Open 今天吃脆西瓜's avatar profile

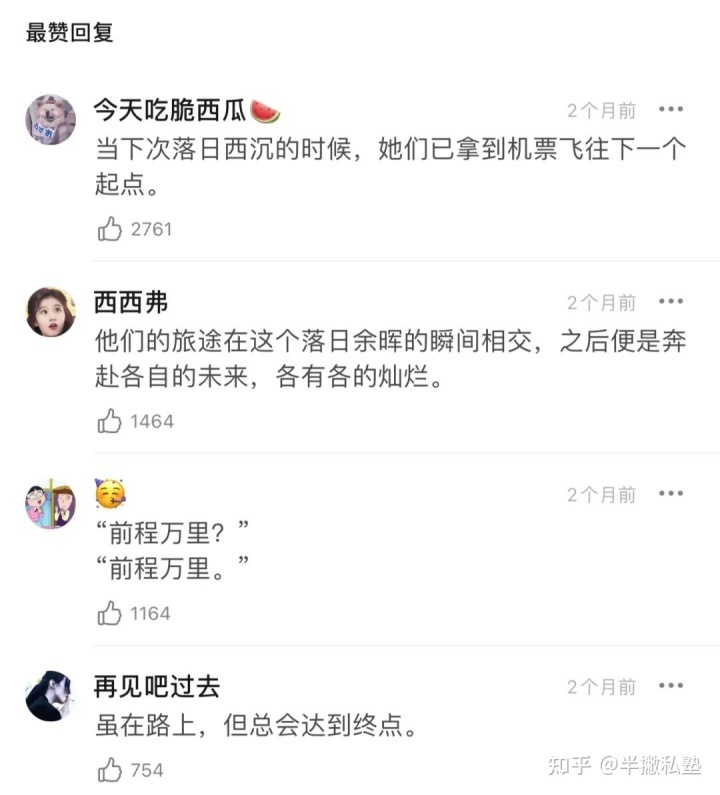point(50,120)
